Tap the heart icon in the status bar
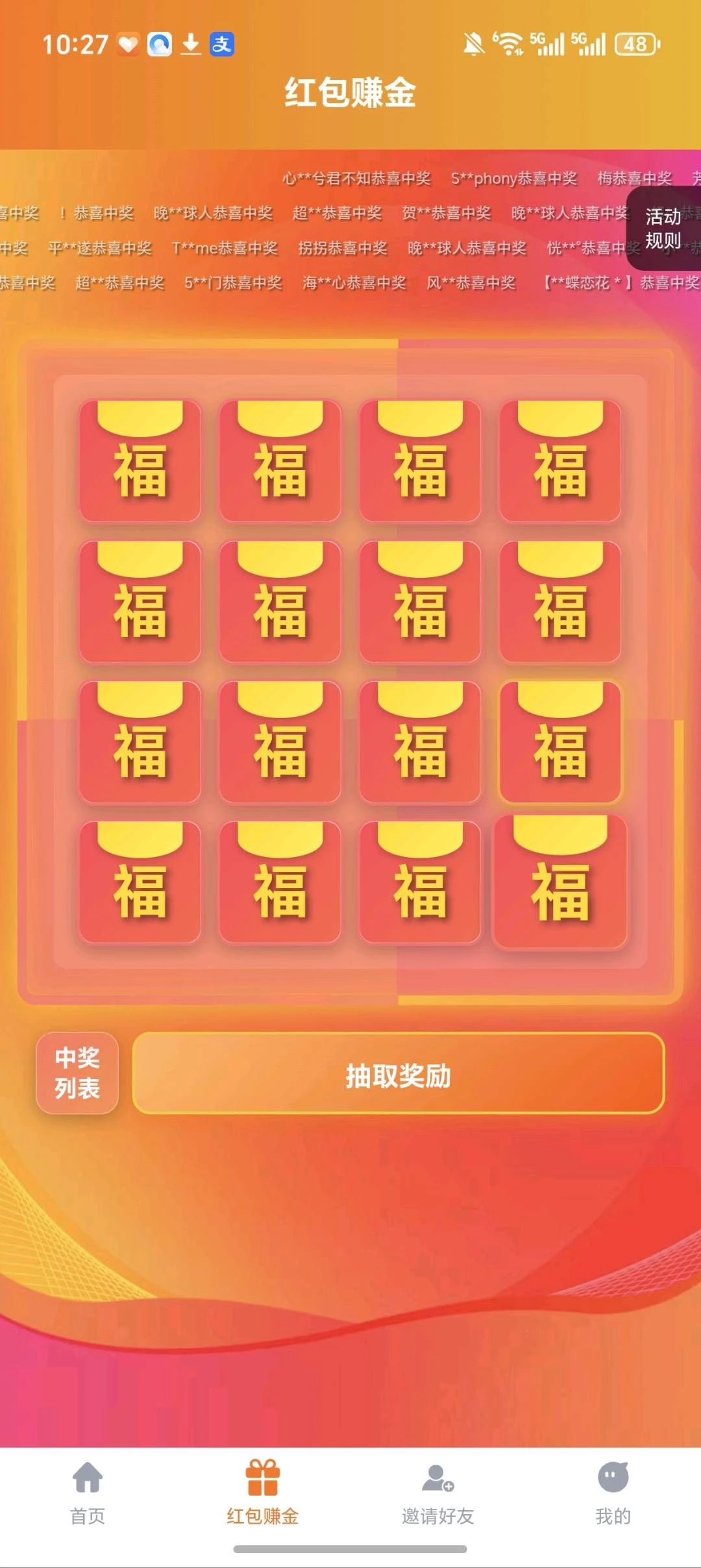The image size is (701, 1568). [126, 44]
